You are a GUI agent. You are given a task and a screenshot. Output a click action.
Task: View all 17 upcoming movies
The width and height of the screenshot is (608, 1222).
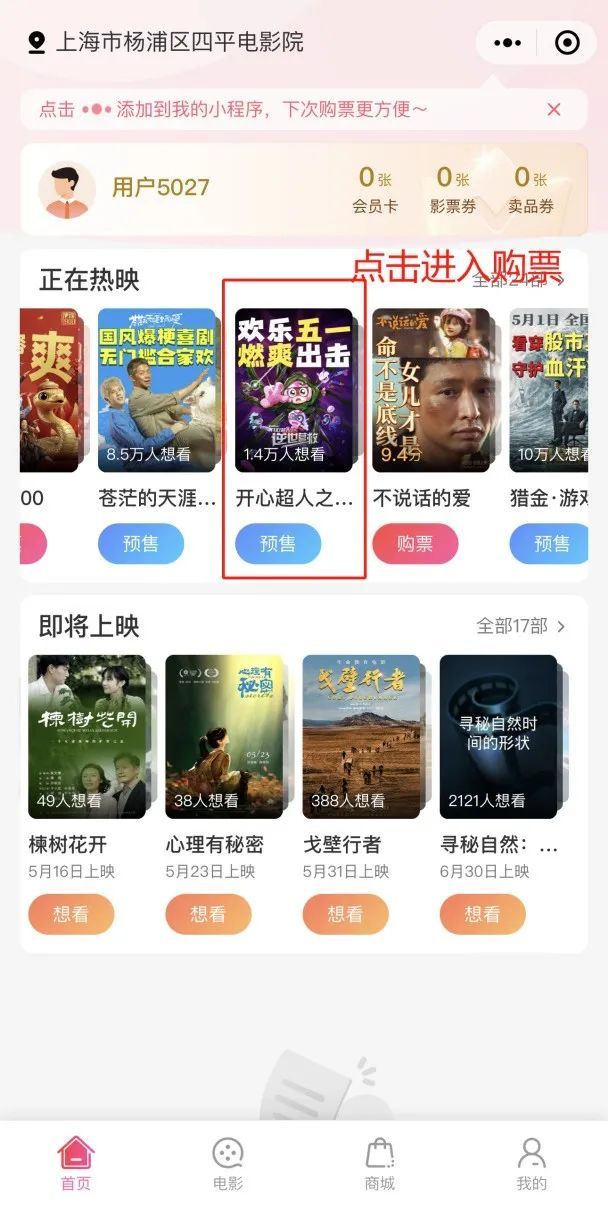(x=521, y=626)
